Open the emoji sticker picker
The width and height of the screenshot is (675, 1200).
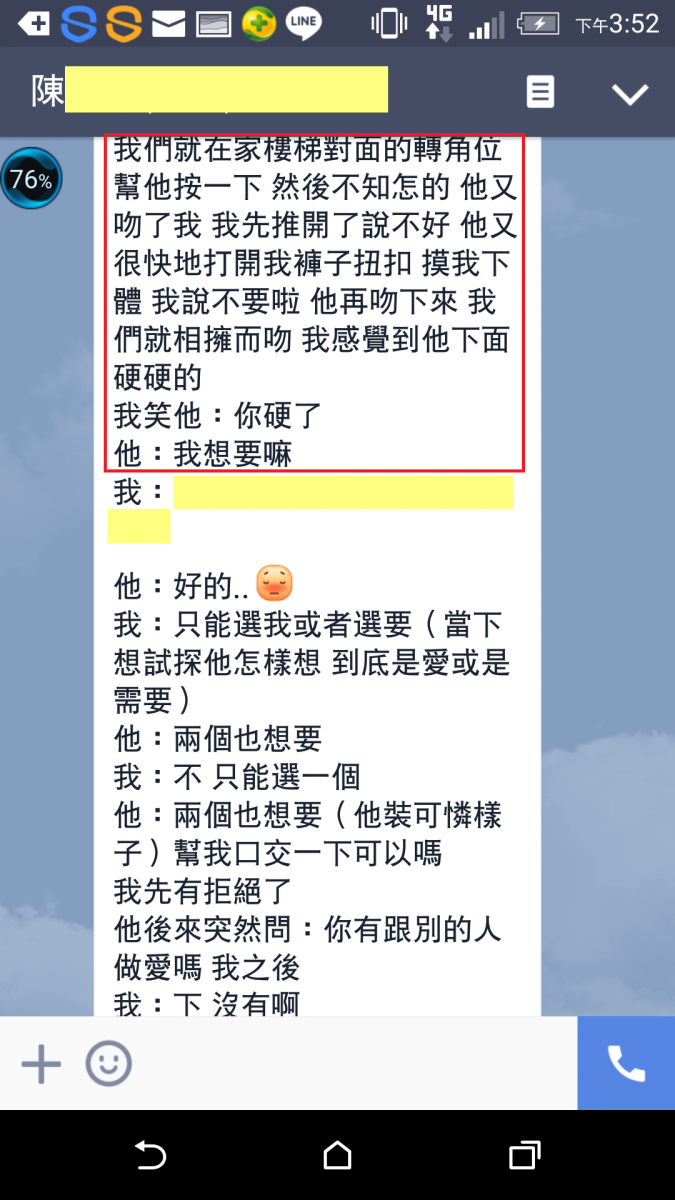pyautogui.click(x=108, y=1064)
